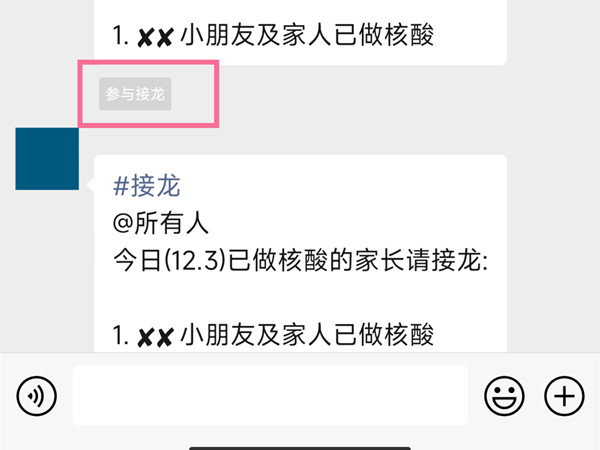Tap the 参与接龙 button
The image size is (600, 450).
pos(137,95)
